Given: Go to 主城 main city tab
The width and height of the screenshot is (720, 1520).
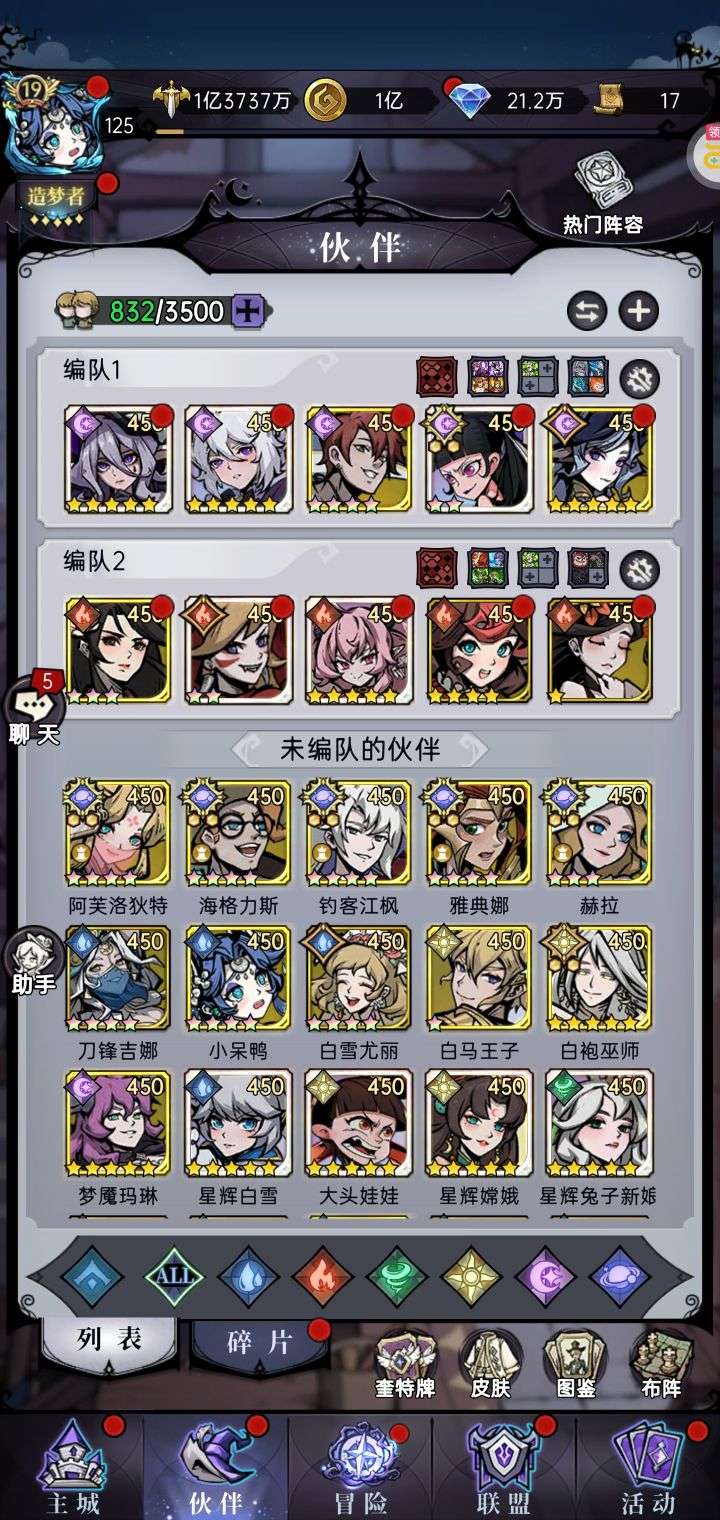Looking at the screenshot, I should click(x=72, y=1468).
